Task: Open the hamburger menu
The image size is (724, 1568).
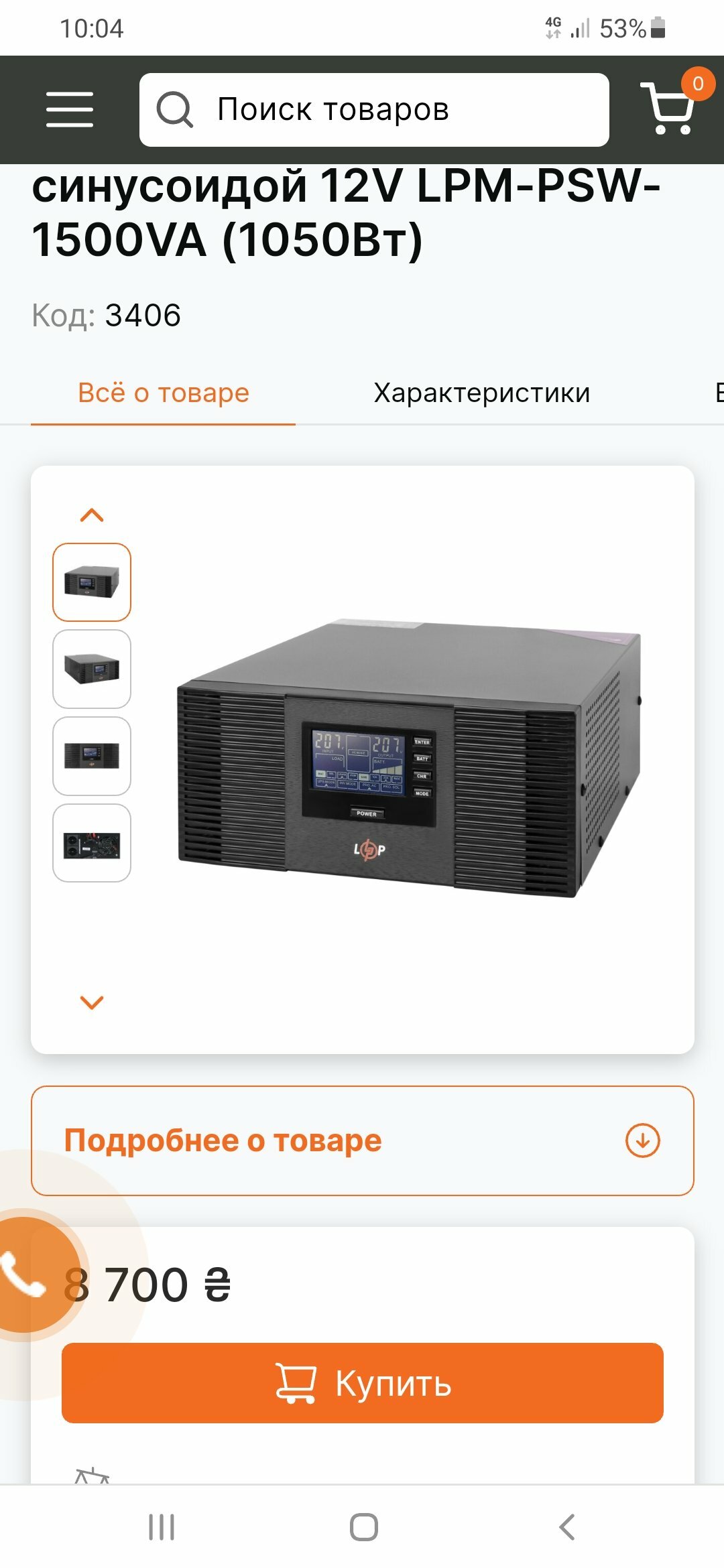Action: coord(70,110)
